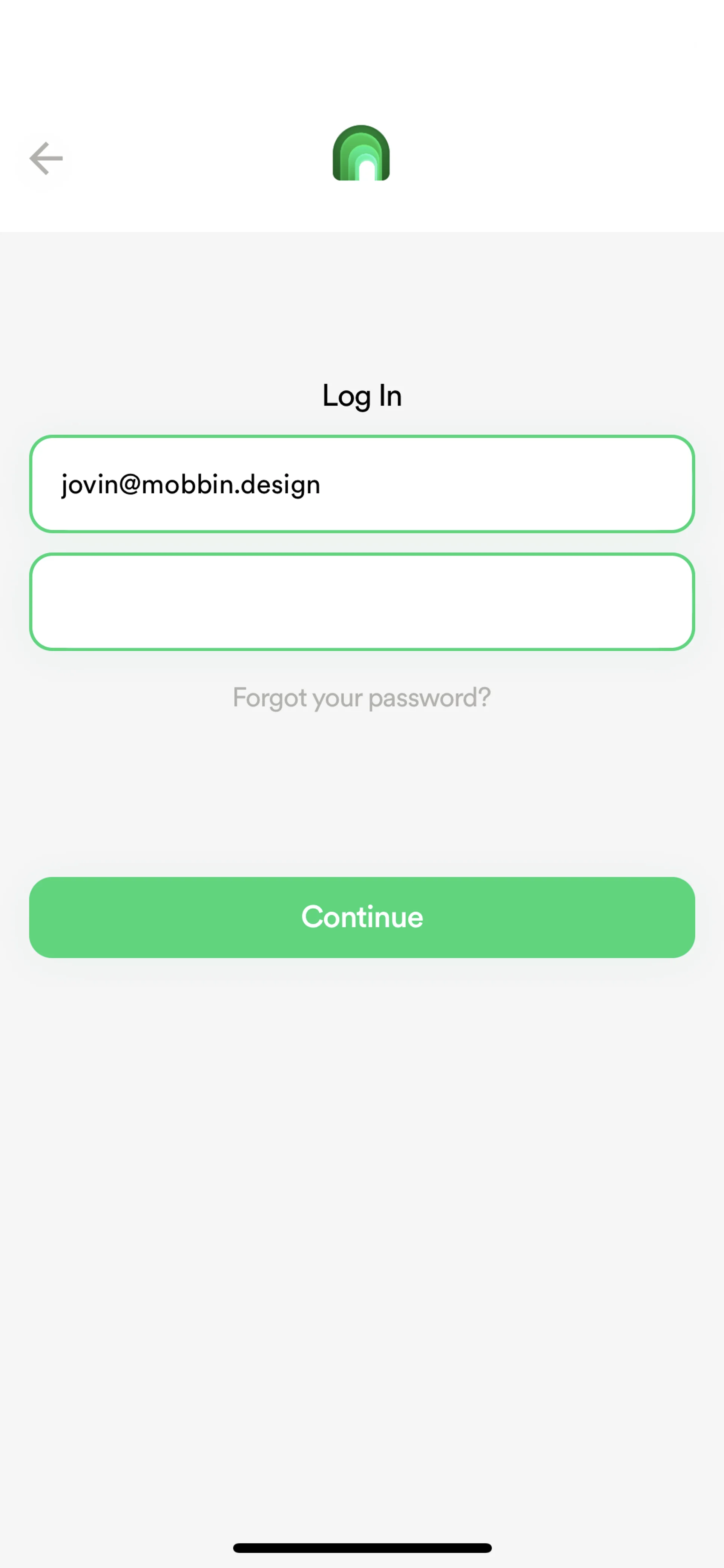The image size is (724, 1568).
Task: Edit the email field with jovin@mobbin.design
Action: (361, 485)
